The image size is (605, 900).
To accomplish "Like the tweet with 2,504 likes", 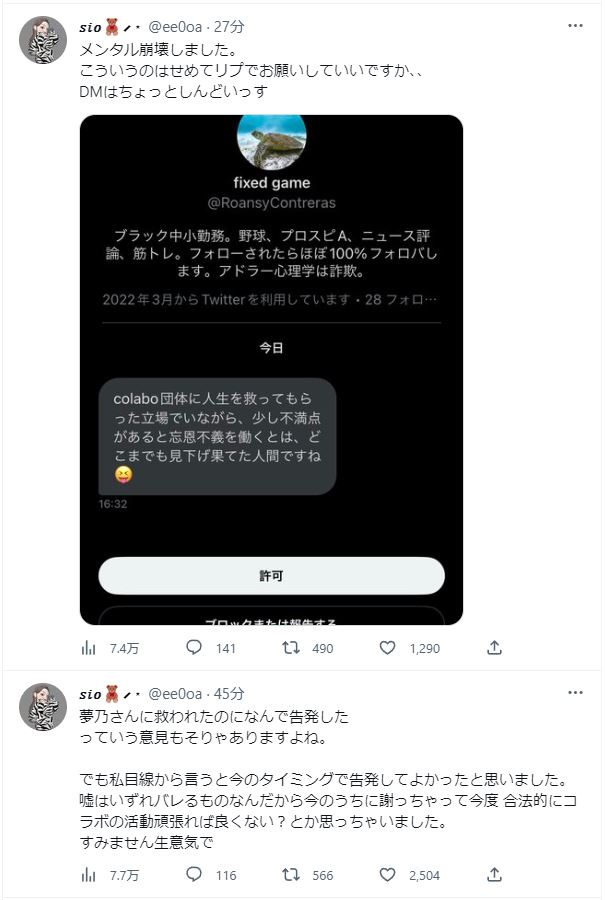I will point(388,874).
